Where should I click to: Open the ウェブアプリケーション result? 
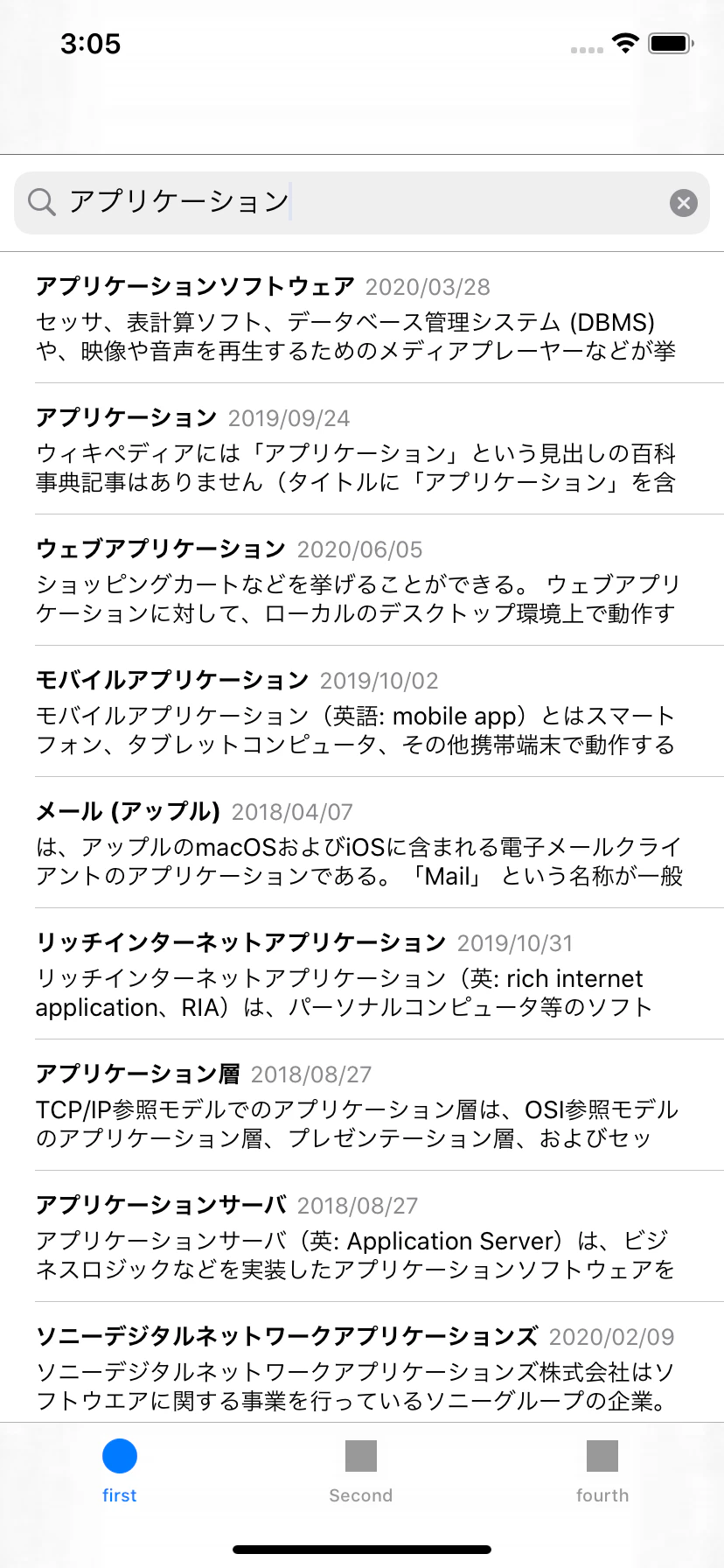tap(362, 582)
